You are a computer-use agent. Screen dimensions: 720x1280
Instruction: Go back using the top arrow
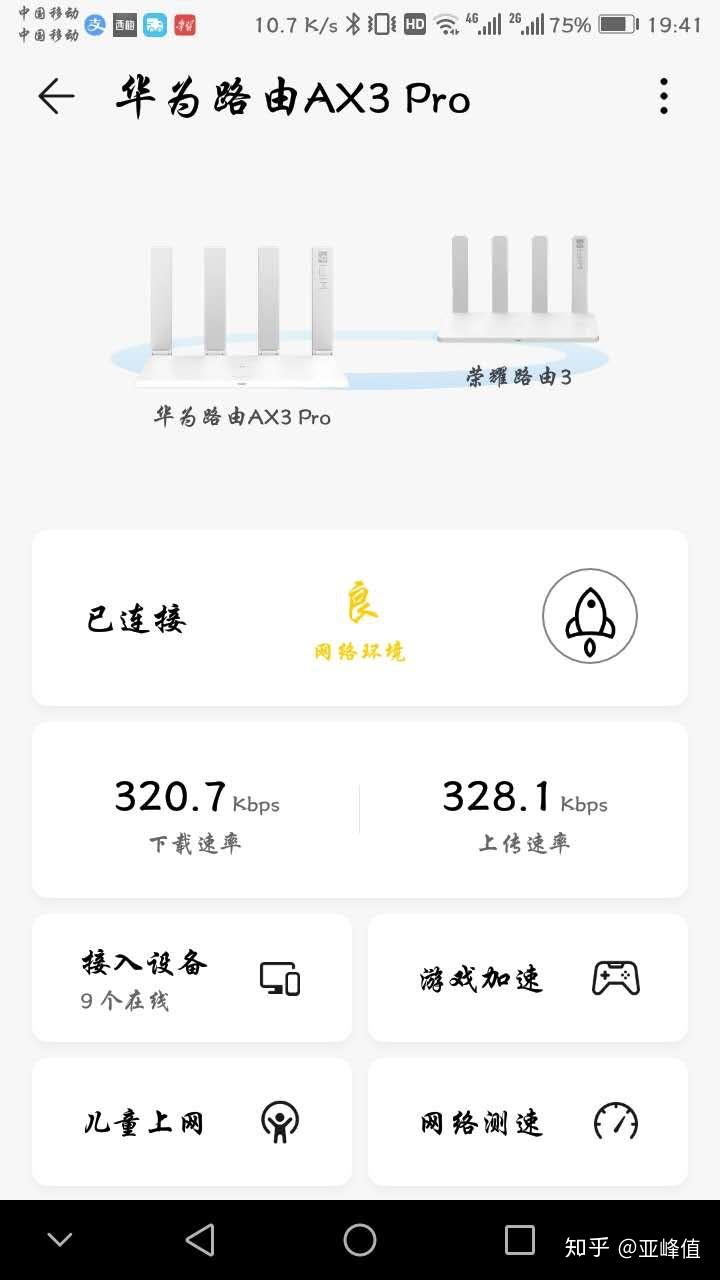pos(56,97)
